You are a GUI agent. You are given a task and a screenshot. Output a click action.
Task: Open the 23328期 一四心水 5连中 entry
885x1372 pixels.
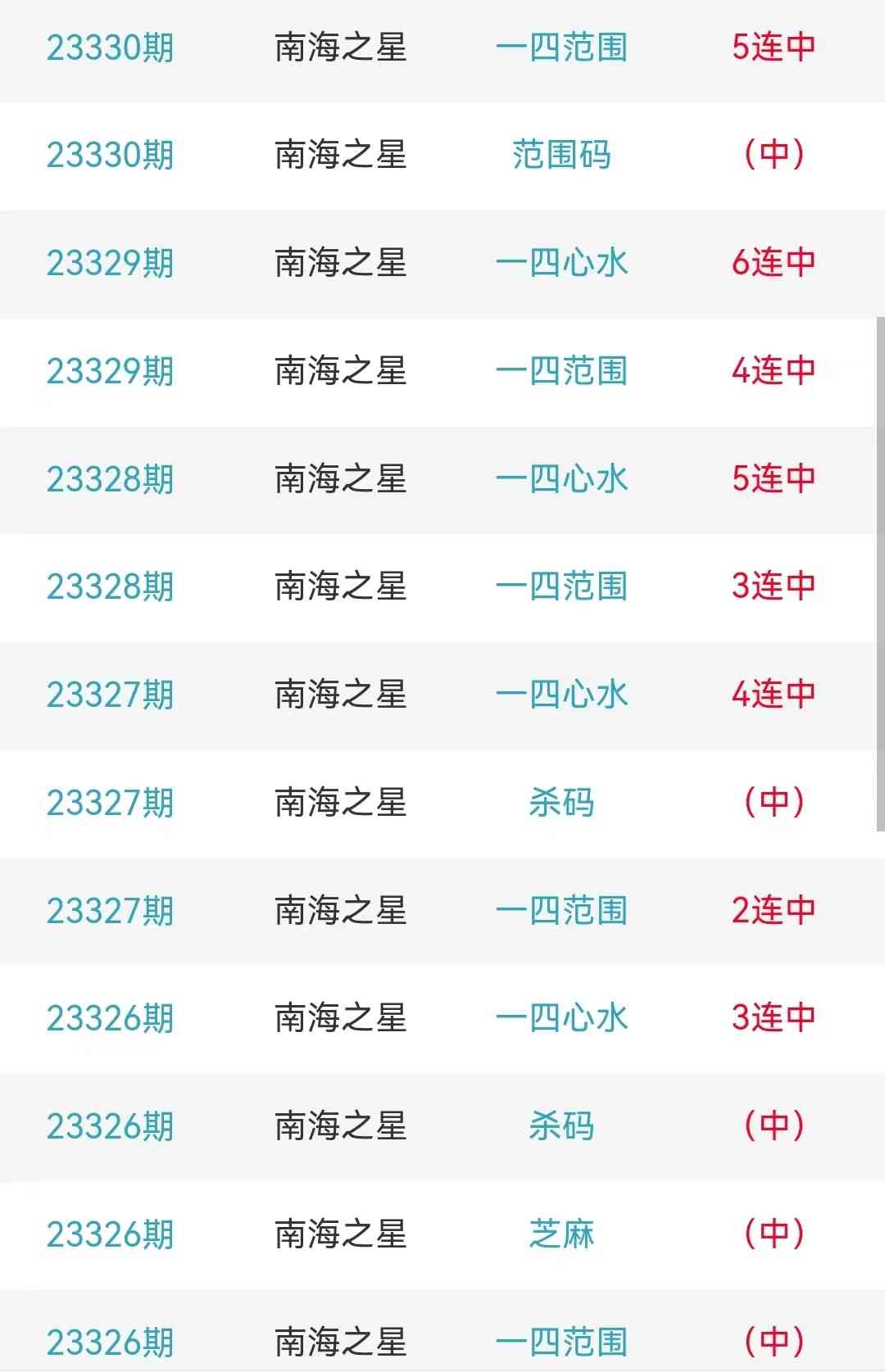561,479
